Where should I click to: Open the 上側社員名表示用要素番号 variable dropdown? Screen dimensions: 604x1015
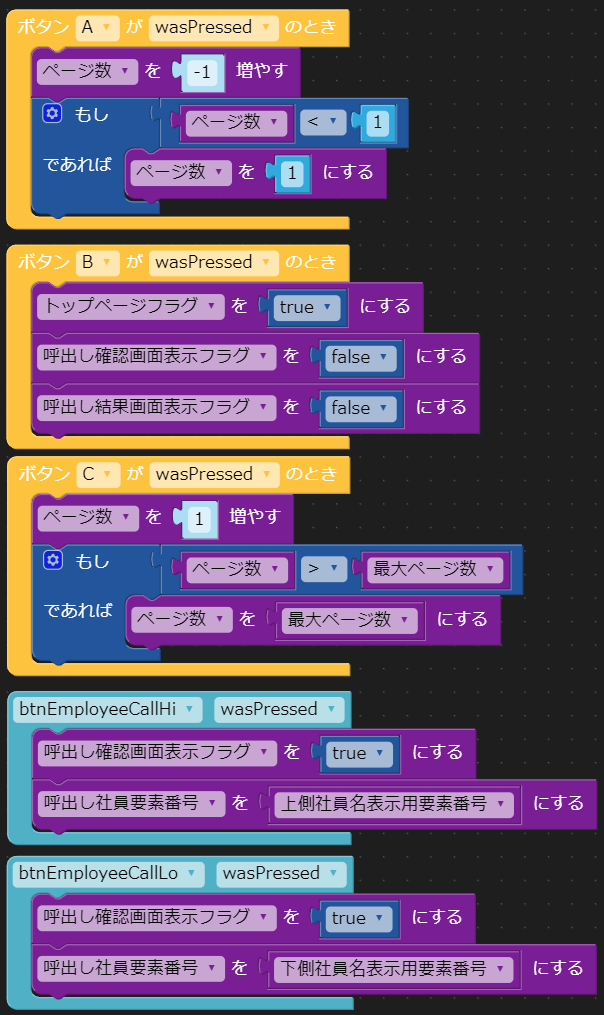[394, 803]
